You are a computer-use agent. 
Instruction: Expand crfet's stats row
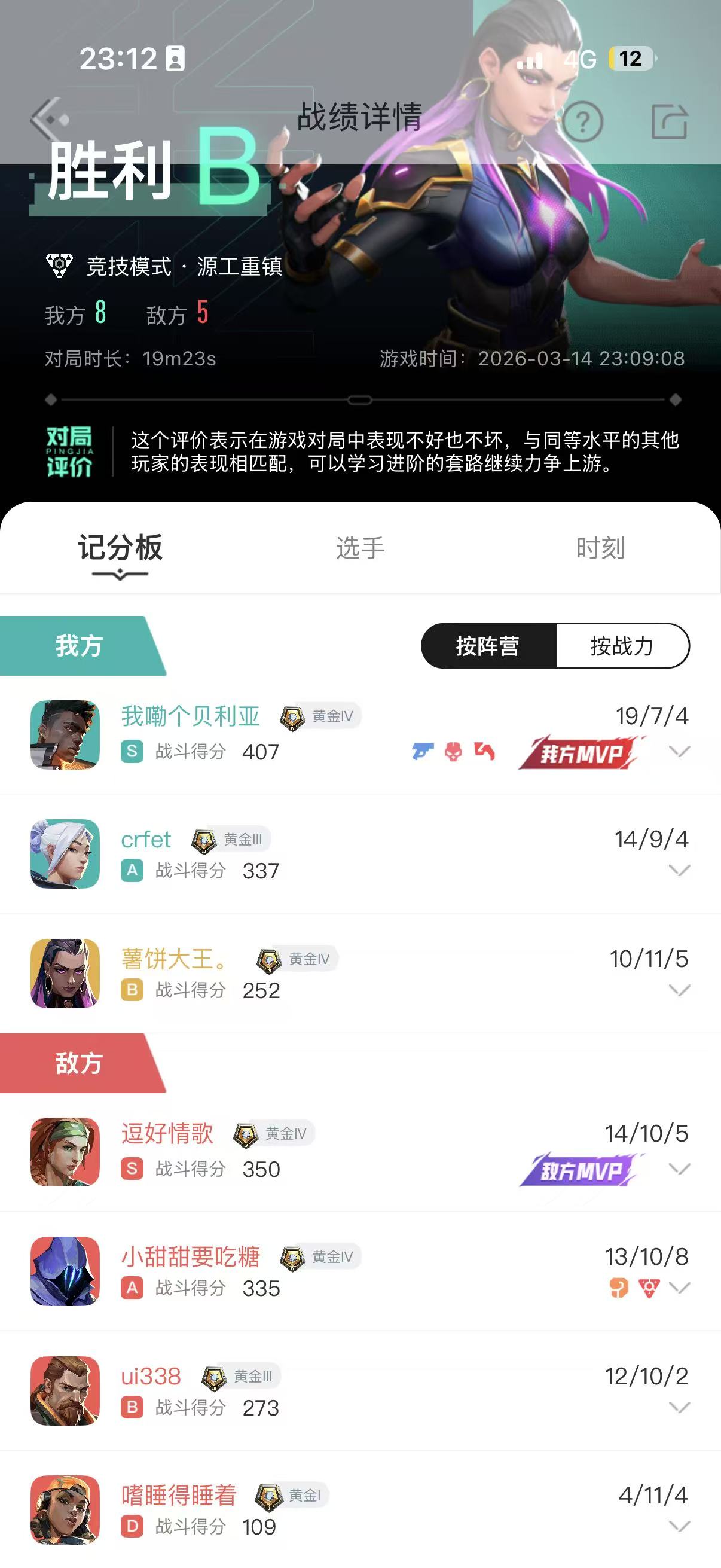click(679, 870)
